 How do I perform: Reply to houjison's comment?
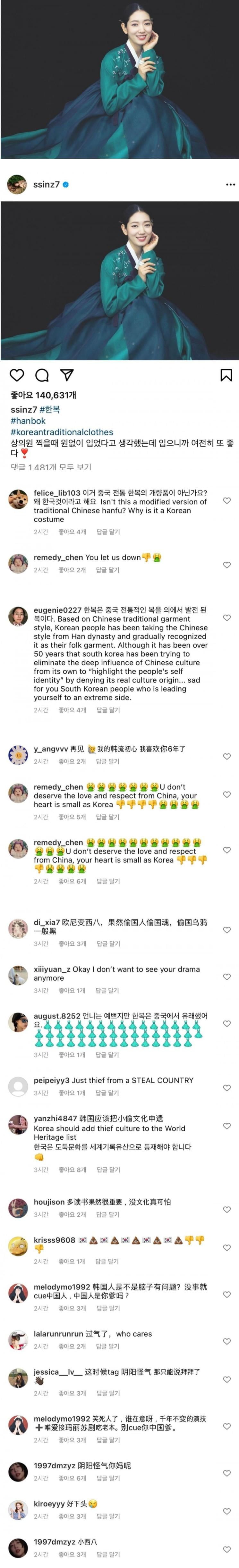pyautogui.click(x=108, y=1214)
